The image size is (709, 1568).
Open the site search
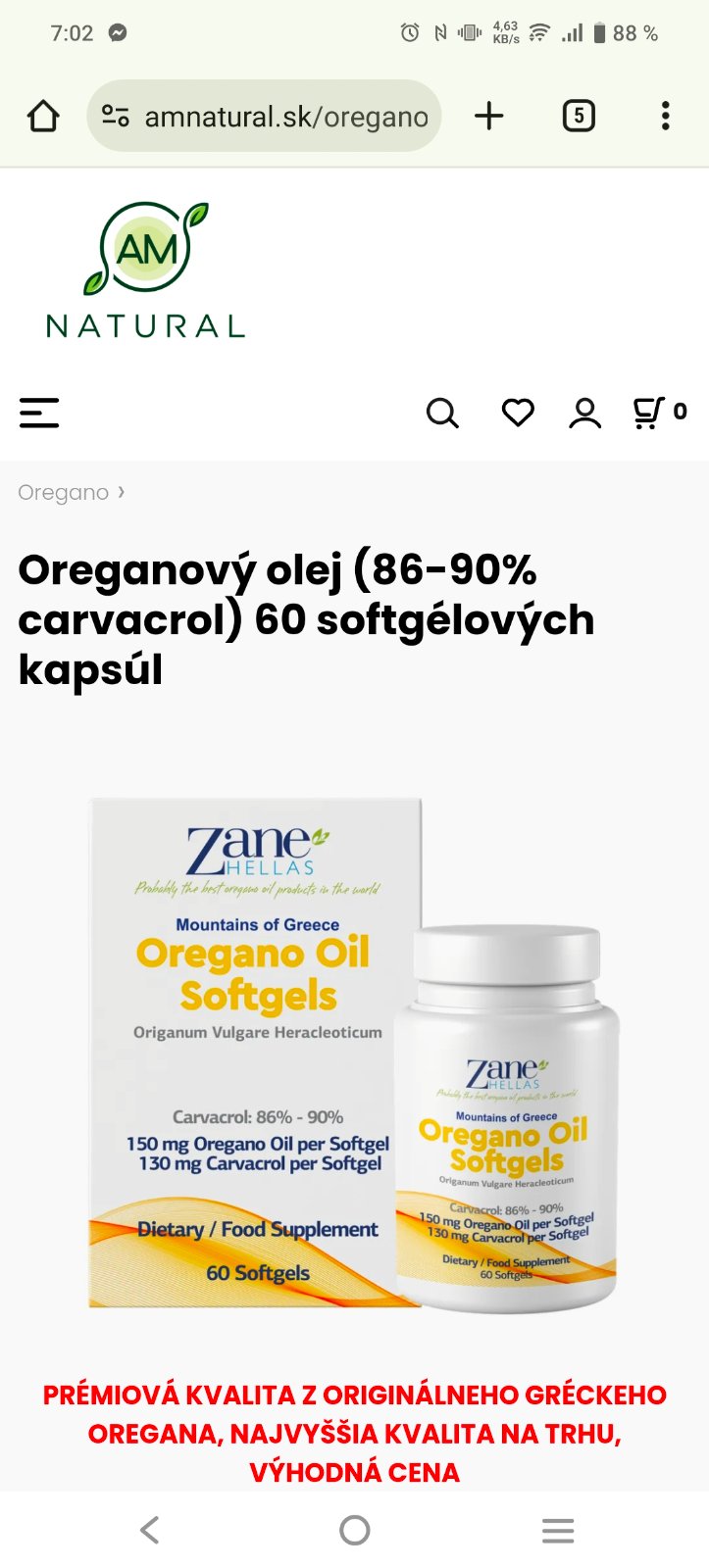(x=442, y=413)
